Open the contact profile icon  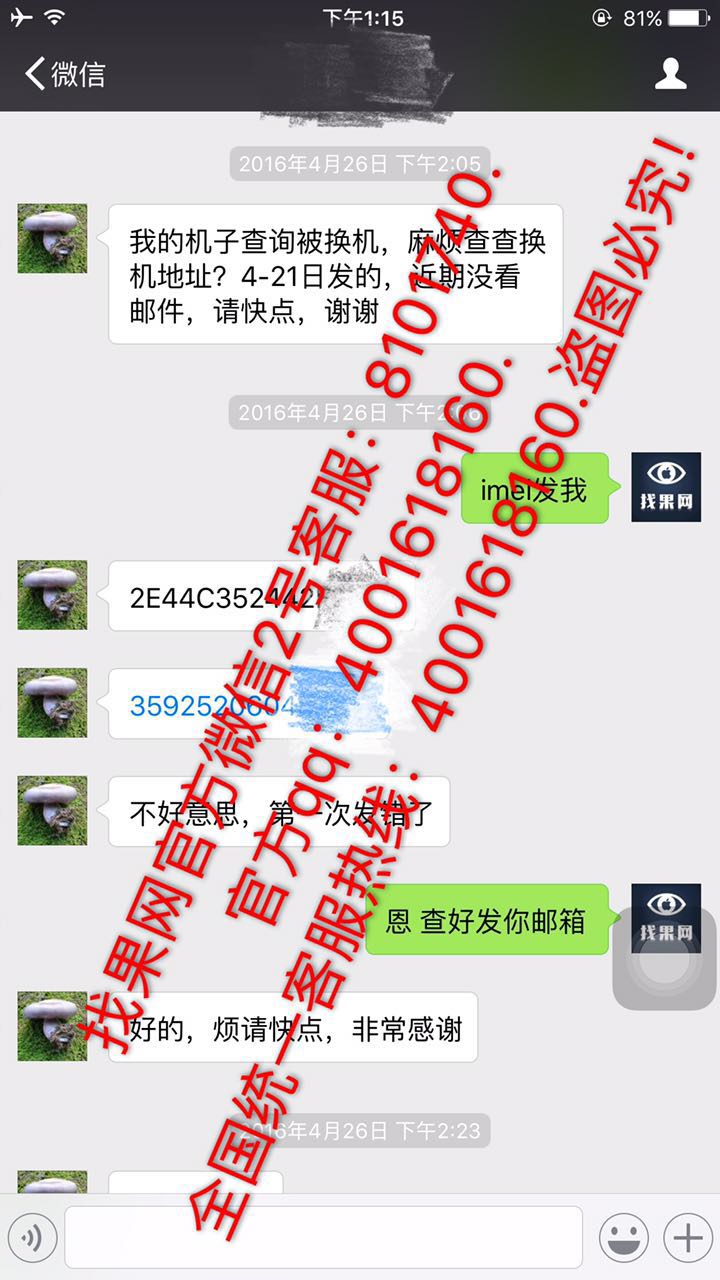pyautogui.click(x=670, y=74)
